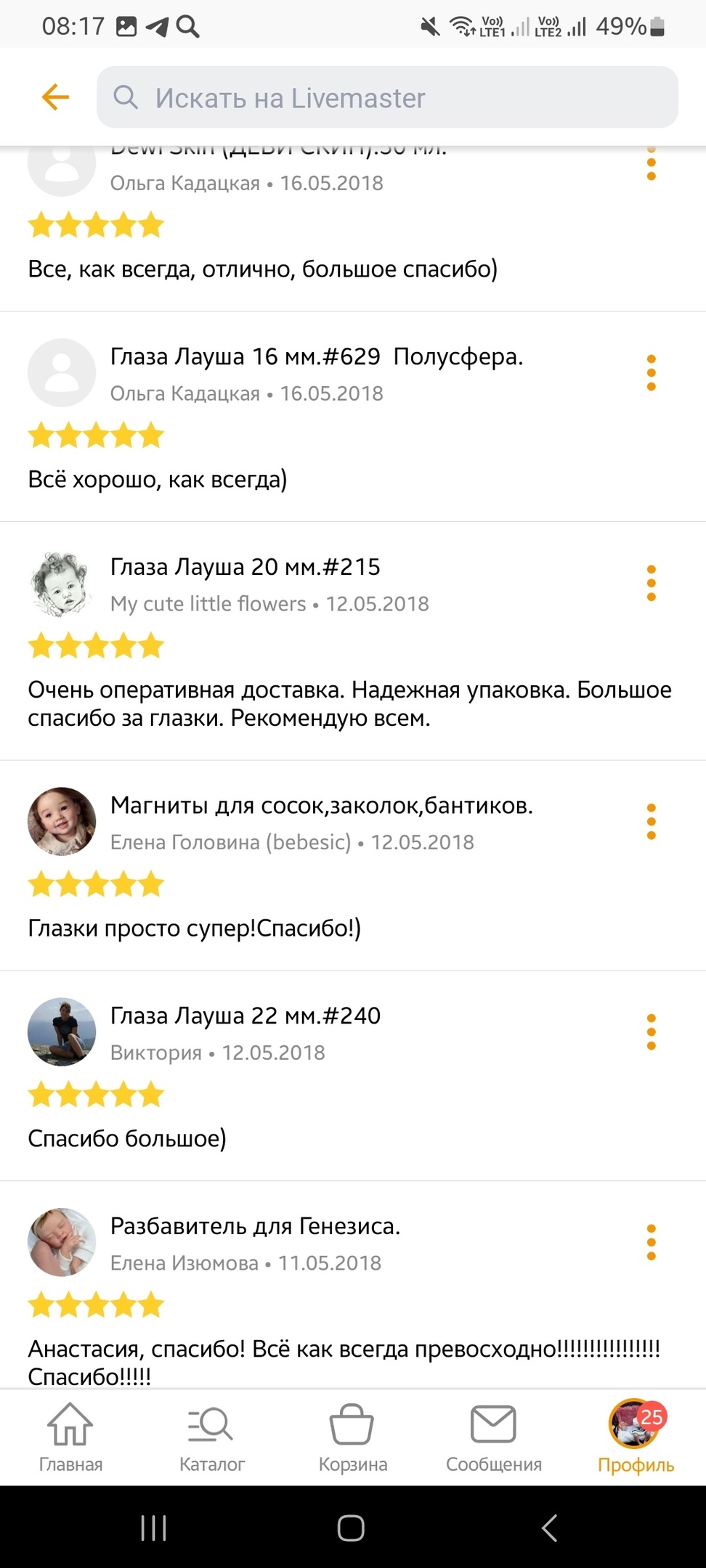The height and width of the screenshot is (1568, 706).
Task: View the Глаза Лауша 20 мм.#215 product
Action: (246, 567)
